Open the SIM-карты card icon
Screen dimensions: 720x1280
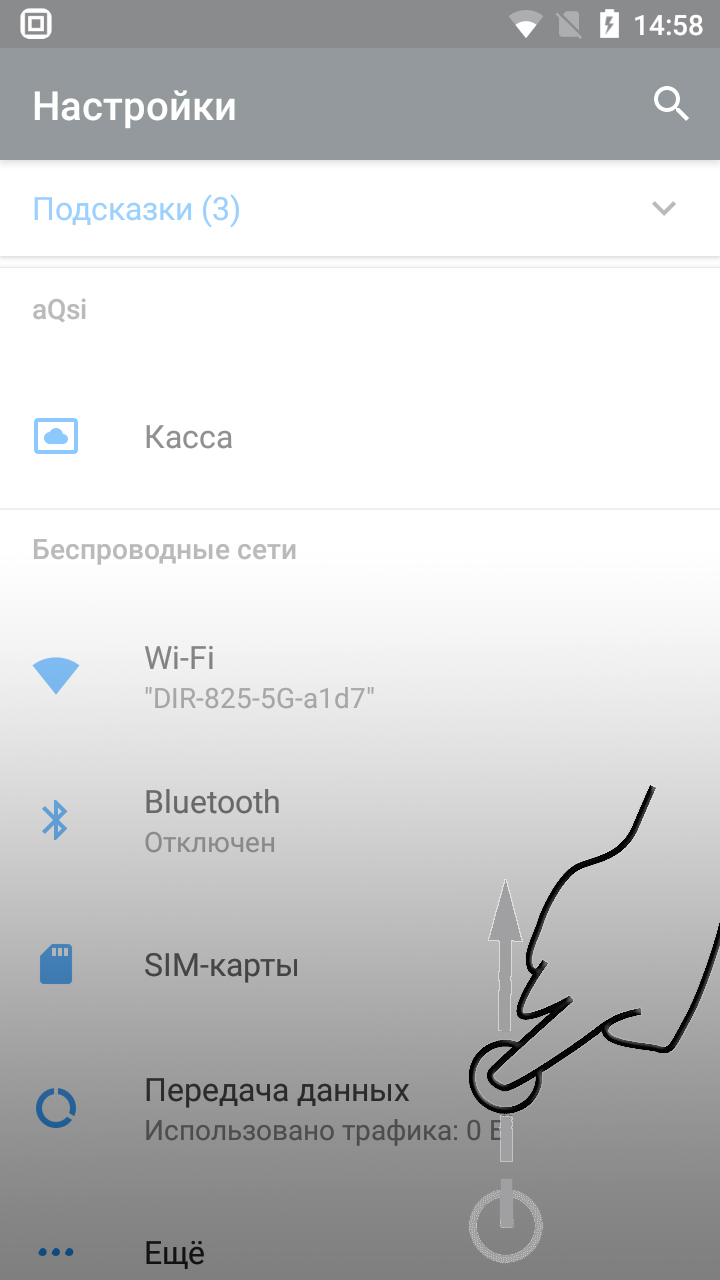coord(57,963)
